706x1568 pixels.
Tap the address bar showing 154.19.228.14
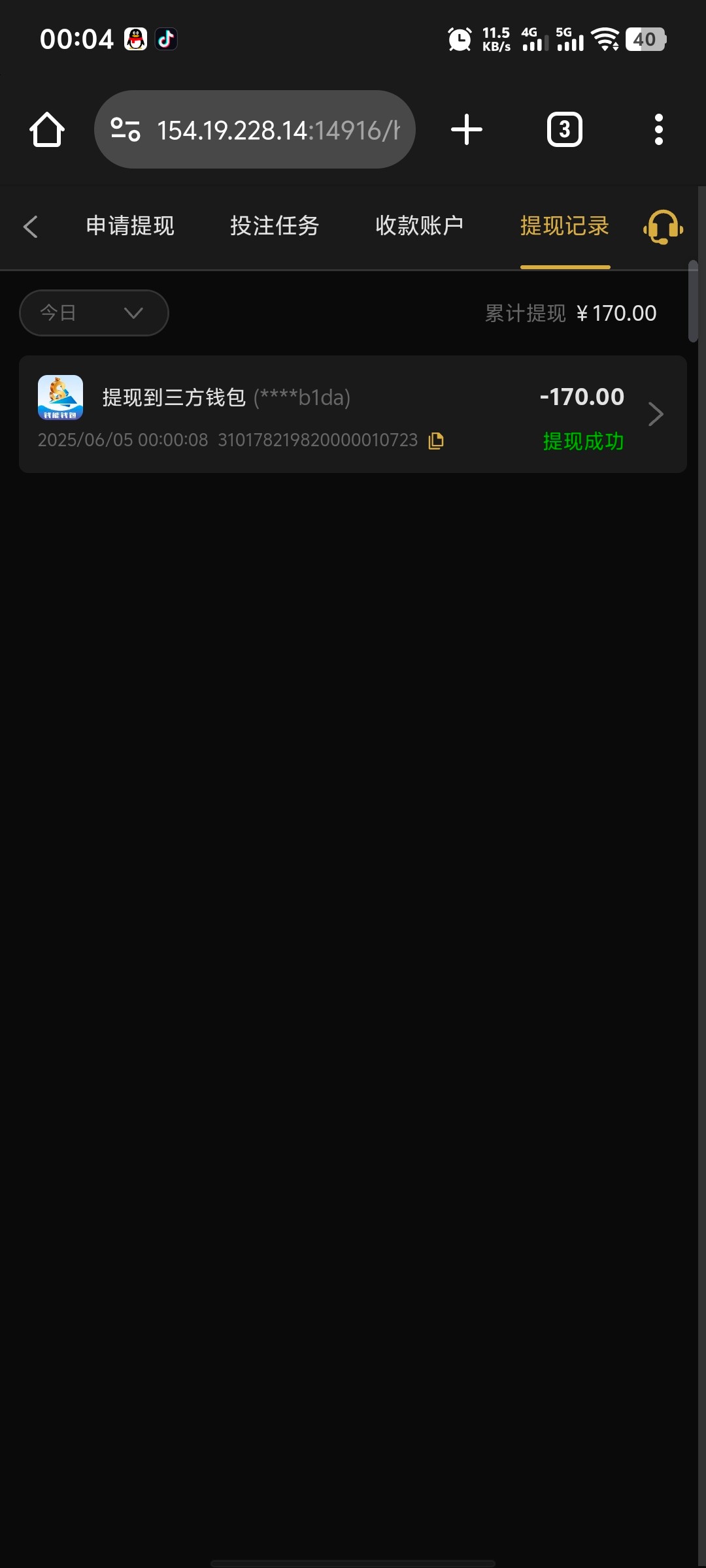pos(255,129)
